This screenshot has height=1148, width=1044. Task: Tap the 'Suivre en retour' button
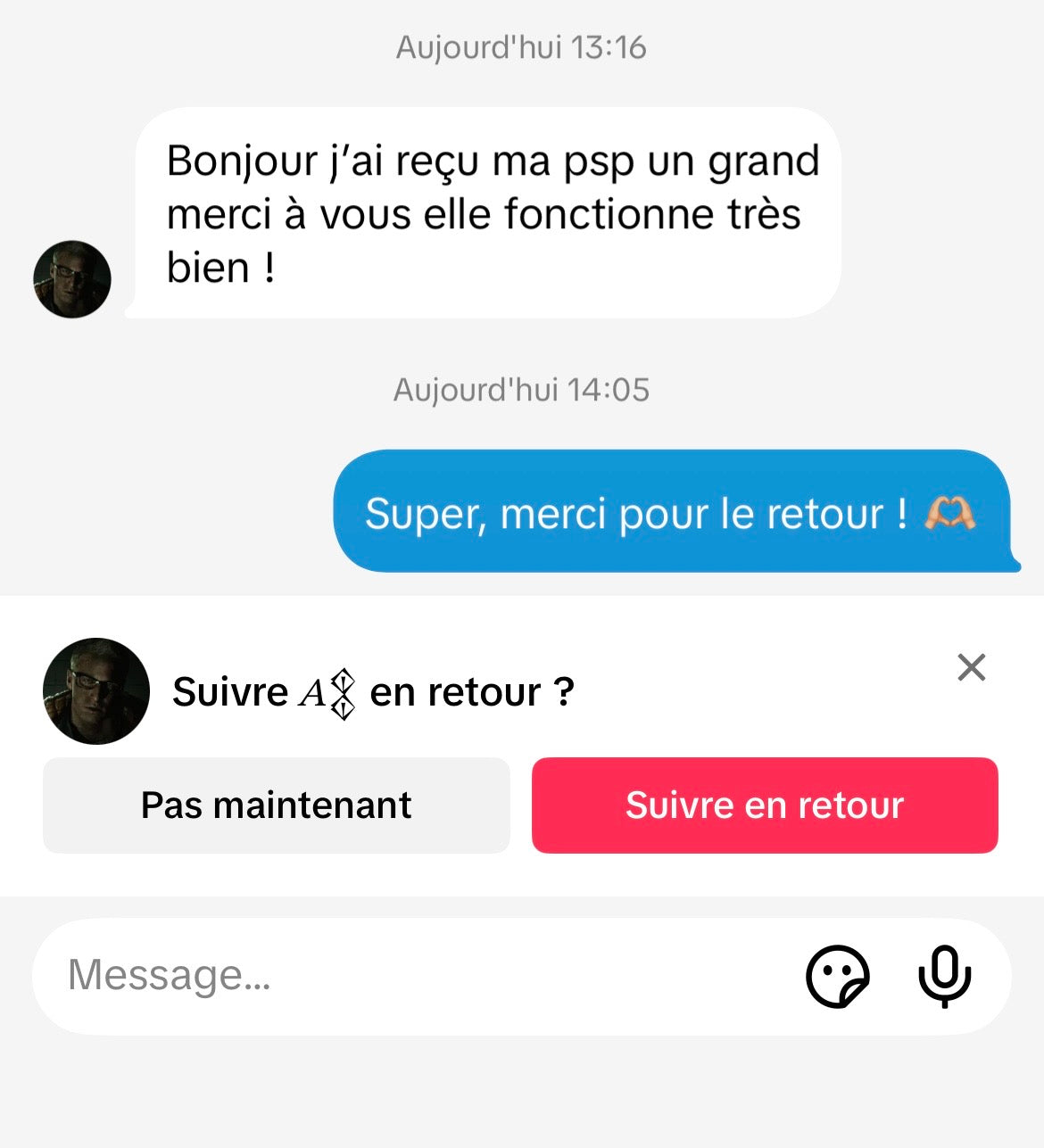(765, 805)
